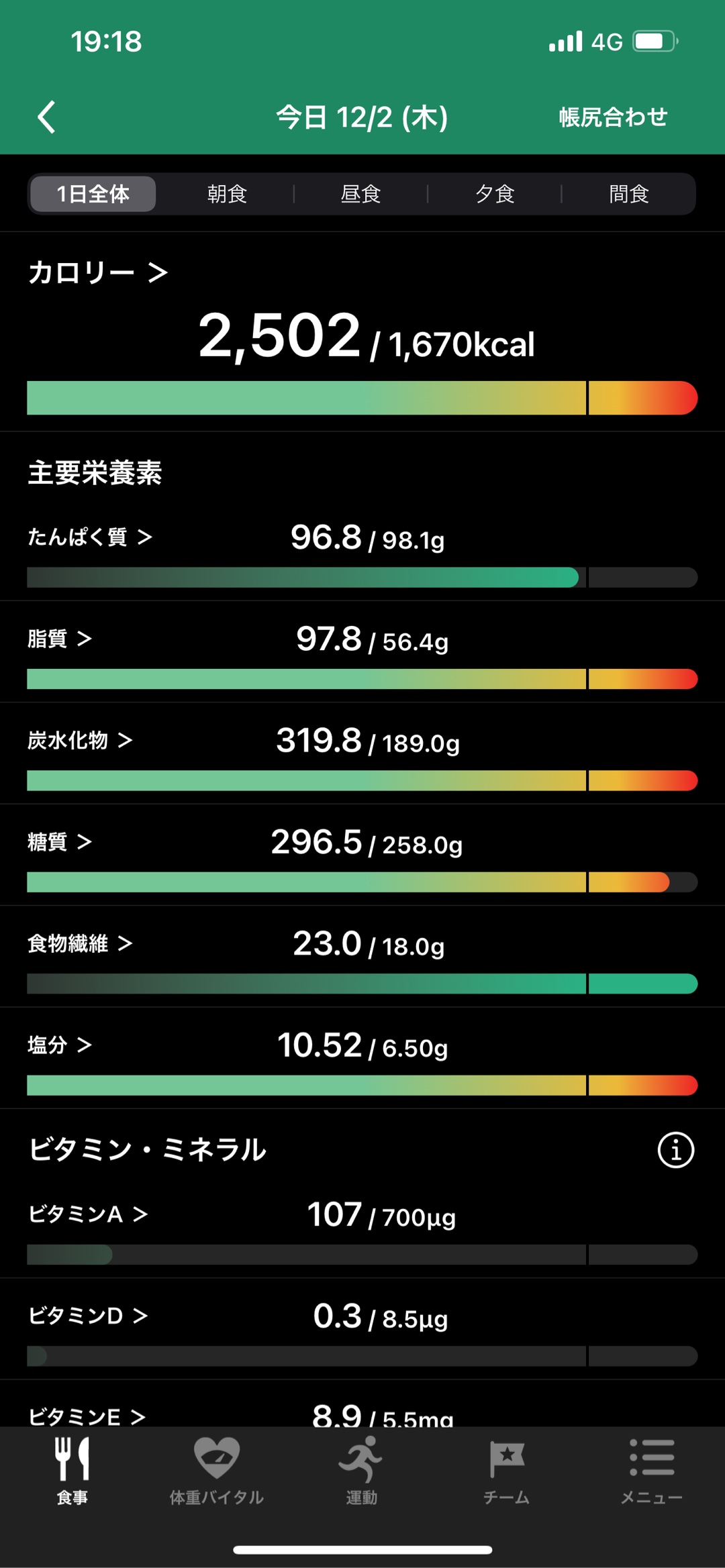View 糖質 breakdown
Image resolution: width=725 pixels, height=1568 pixels.
pyautogui.click(x=60, y=841)
